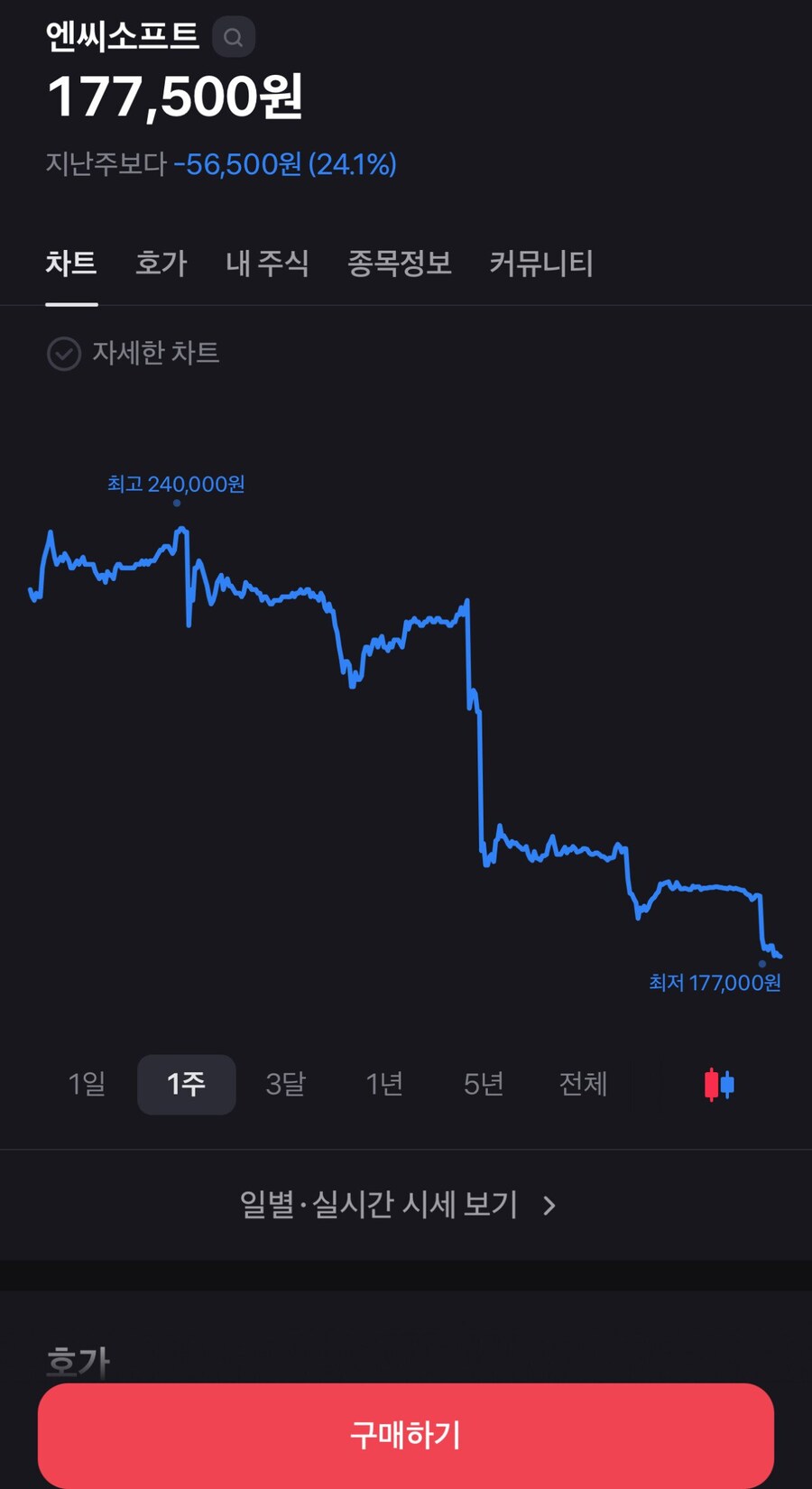Switch to the 종목정보 tab
Viewport: 812px width, 1489px height.
click(401, 264)
